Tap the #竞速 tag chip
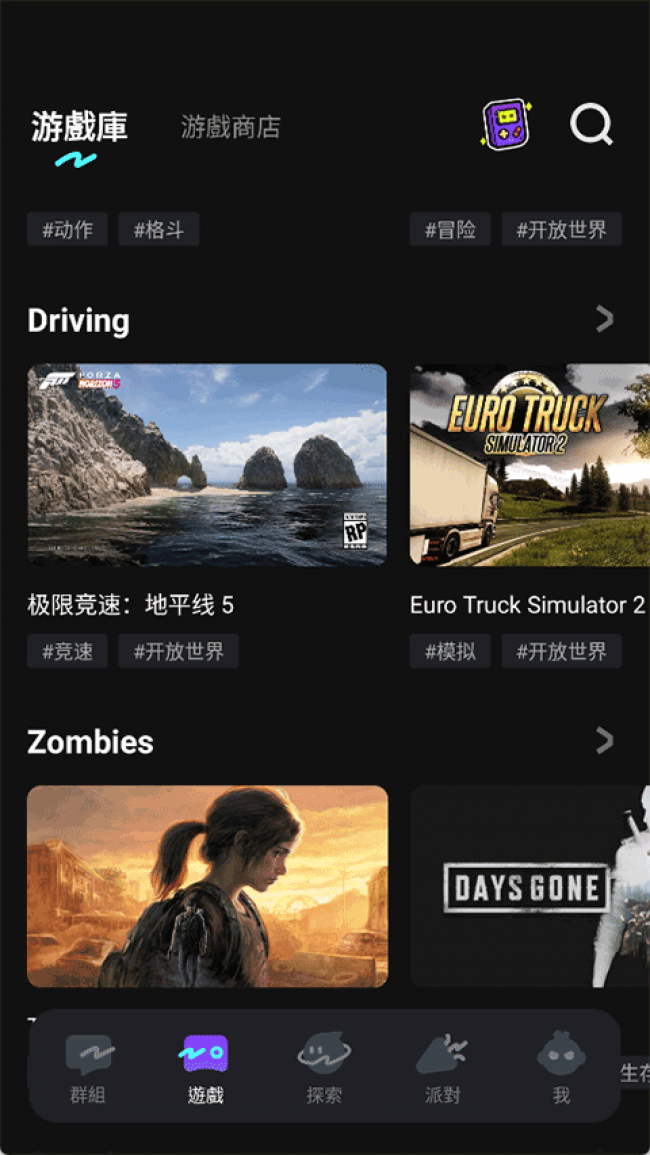650x1155 pixels. (x=67, y=652)
